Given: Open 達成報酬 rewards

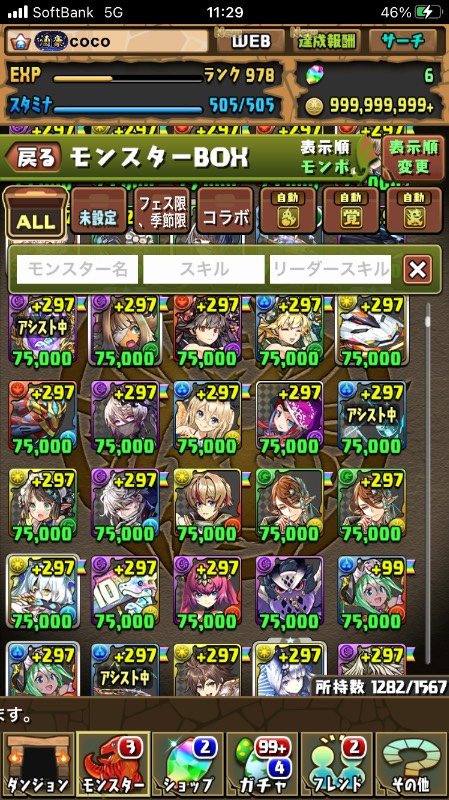Looking at the screenshot, I should click(327, 41).
